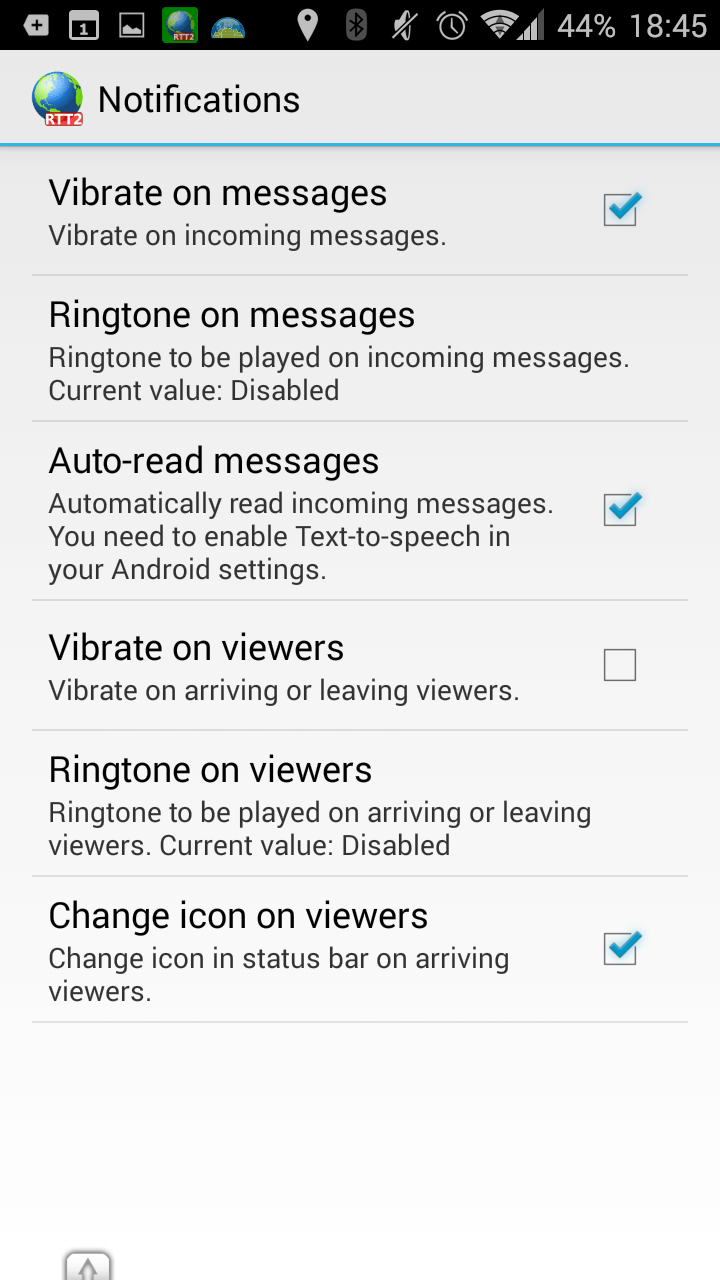This screenshot has width=720, height=1280.
Task: Uncheck Change icon on viewers
Action: click(620, 949)
